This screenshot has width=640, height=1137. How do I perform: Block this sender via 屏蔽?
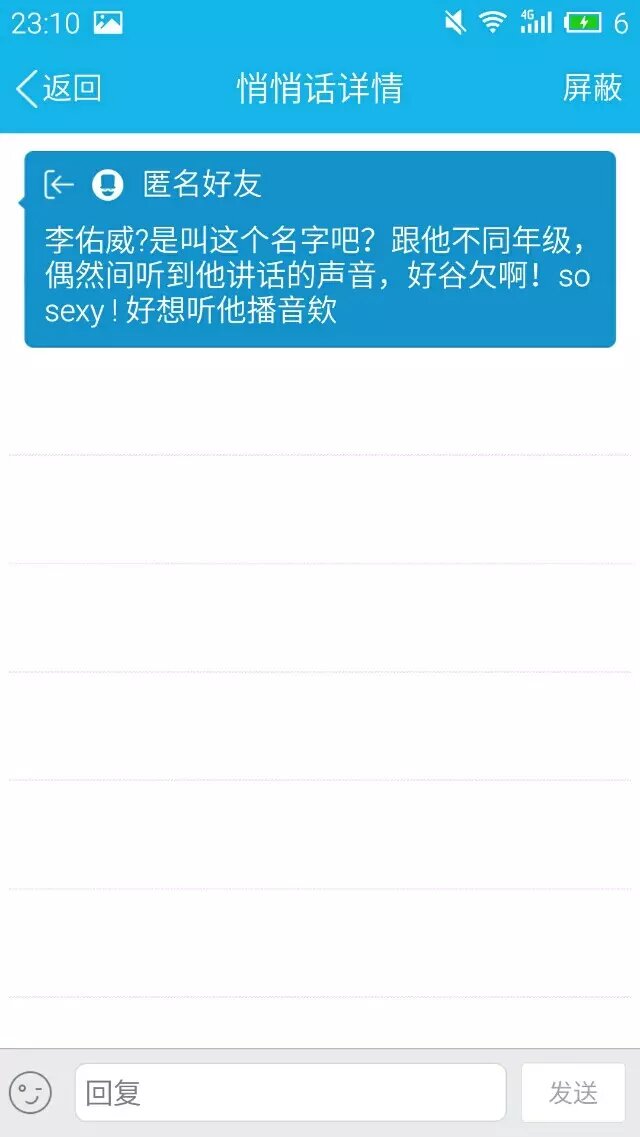[x=592, y=89]
